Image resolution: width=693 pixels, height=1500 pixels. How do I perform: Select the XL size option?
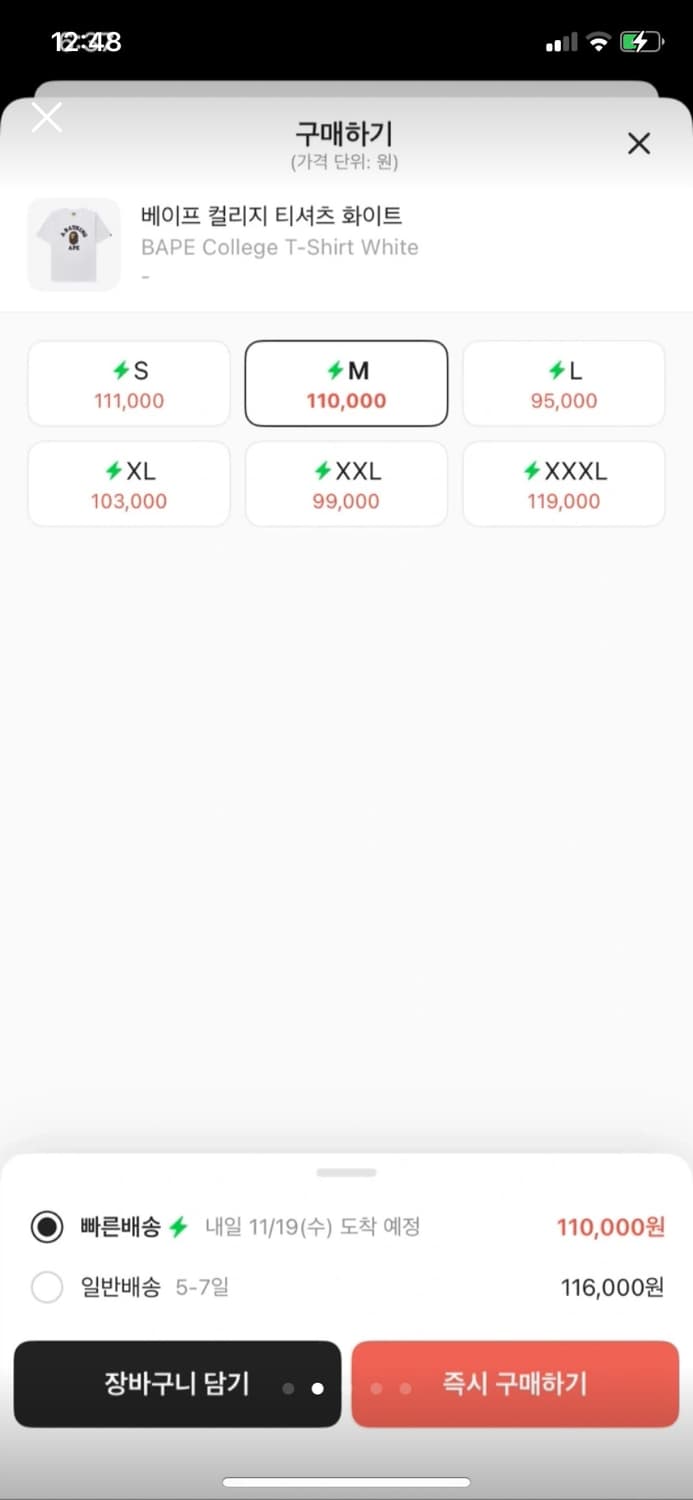point(128,485)
